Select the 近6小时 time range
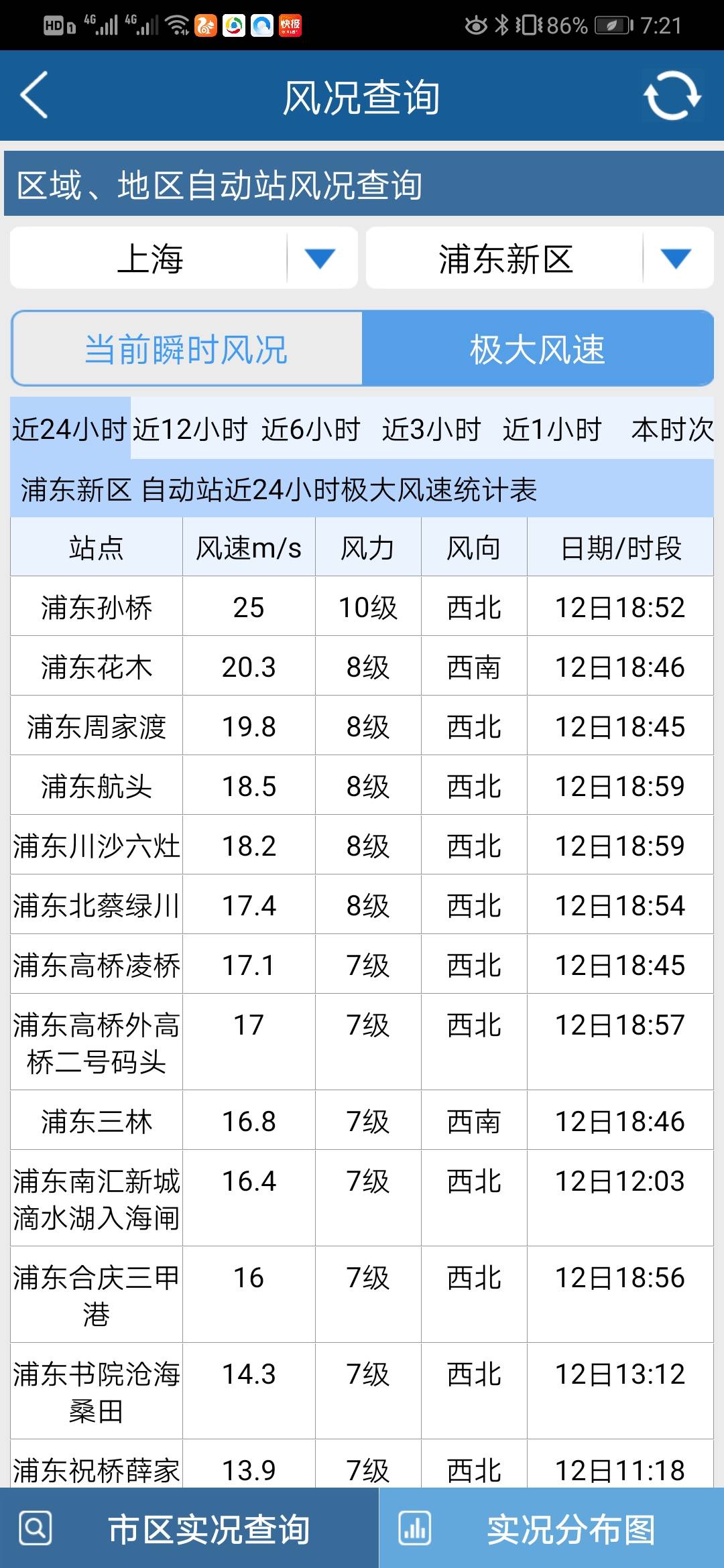This screenshot has width=724, height=1568. click(x=311, y=429)
